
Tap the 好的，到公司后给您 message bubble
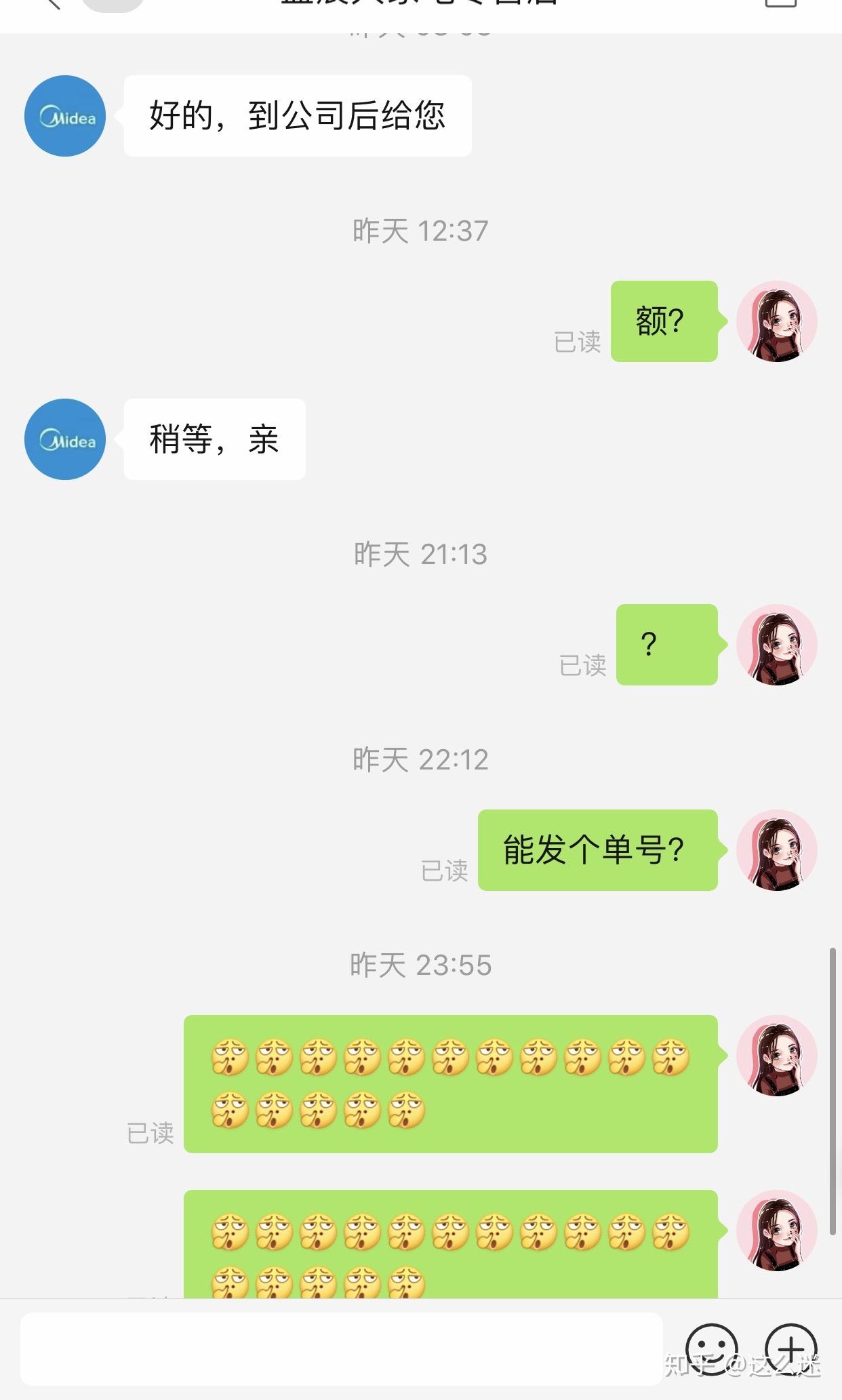(x=298, y=116)
